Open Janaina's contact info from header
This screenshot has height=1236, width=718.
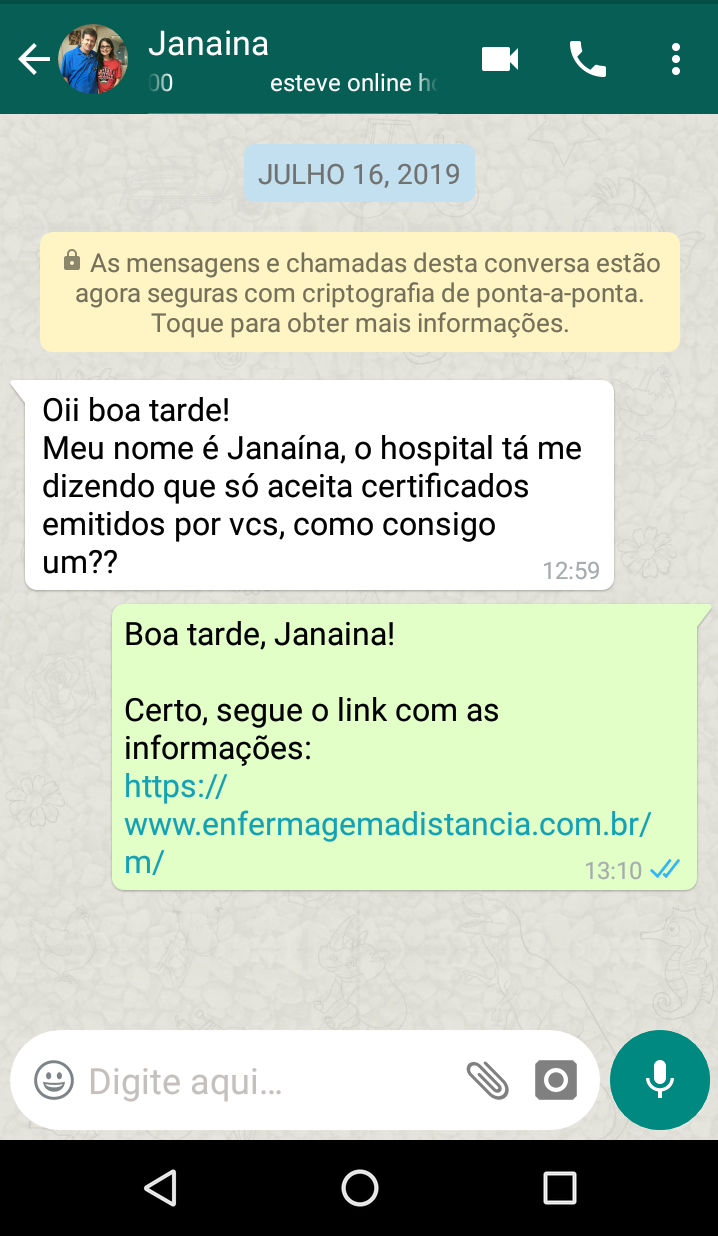click(292, 60)
